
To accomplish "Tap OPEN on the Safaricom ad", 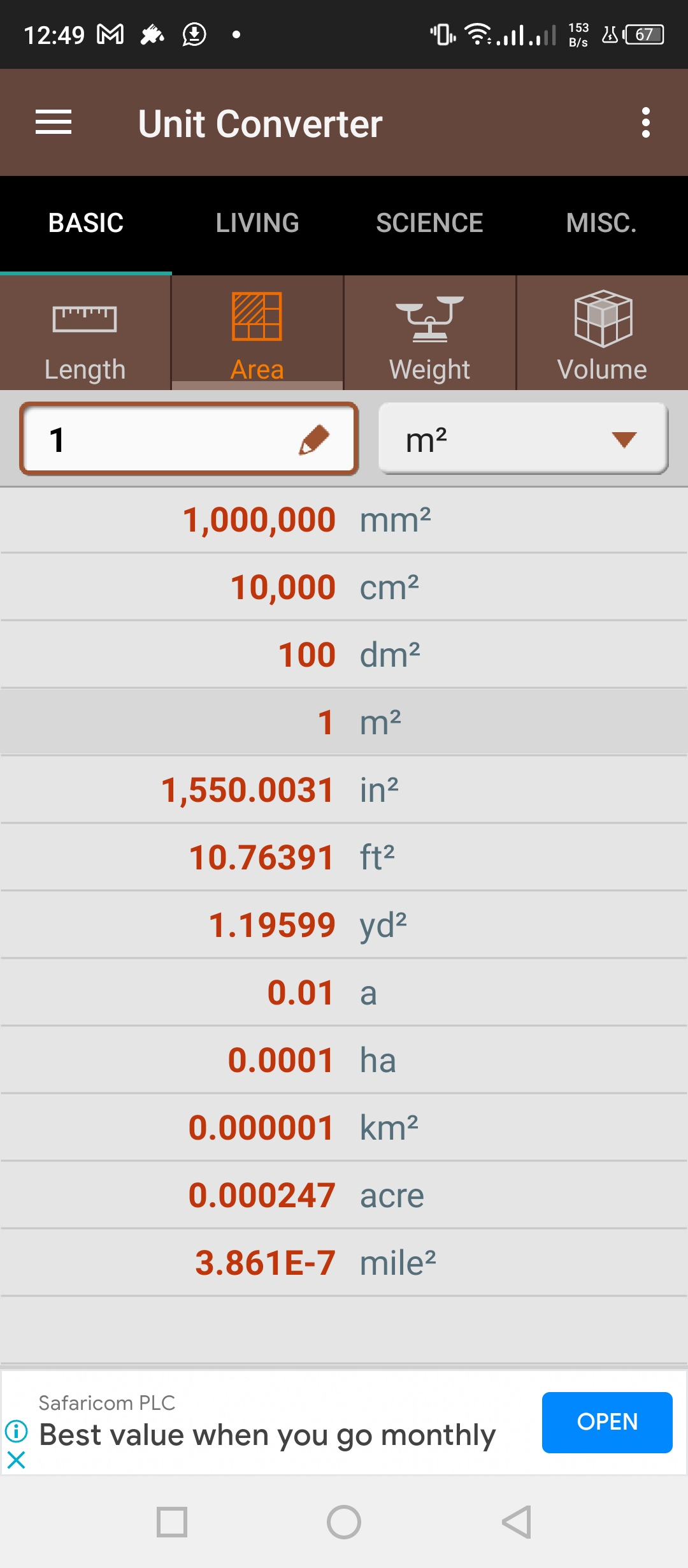I will 606,1422.
